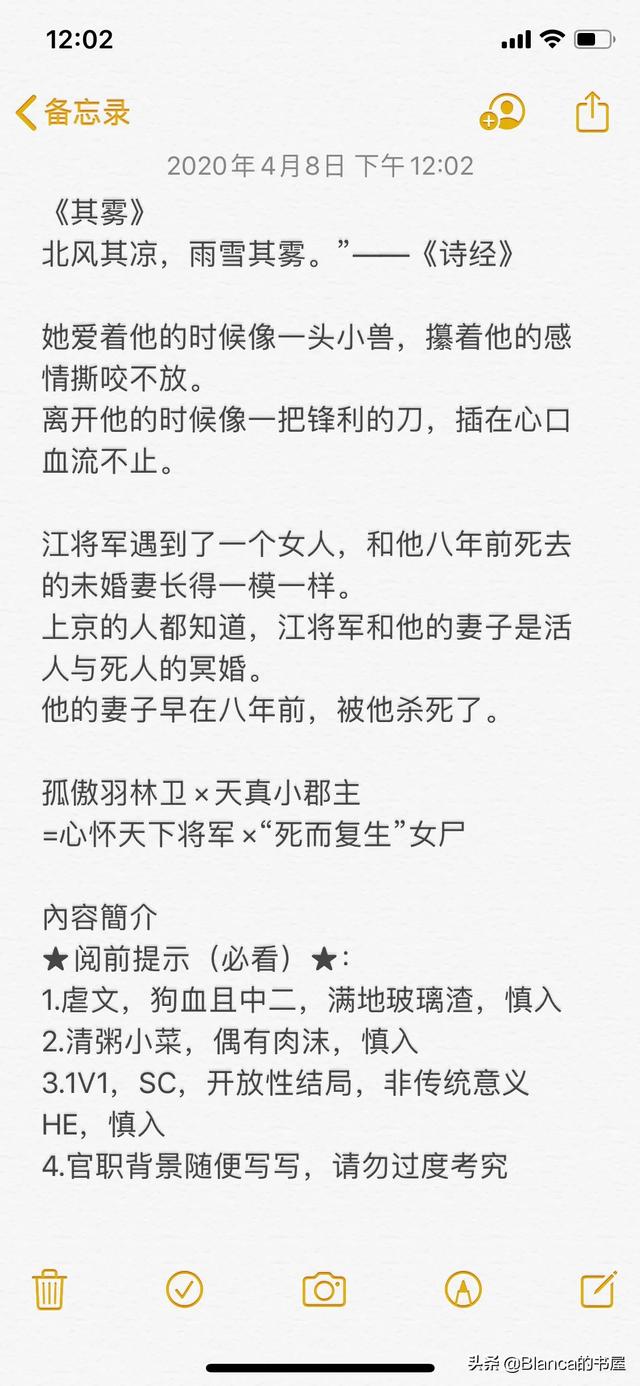
Task: Compose a new note
Action: click(x=598, y=1288)
